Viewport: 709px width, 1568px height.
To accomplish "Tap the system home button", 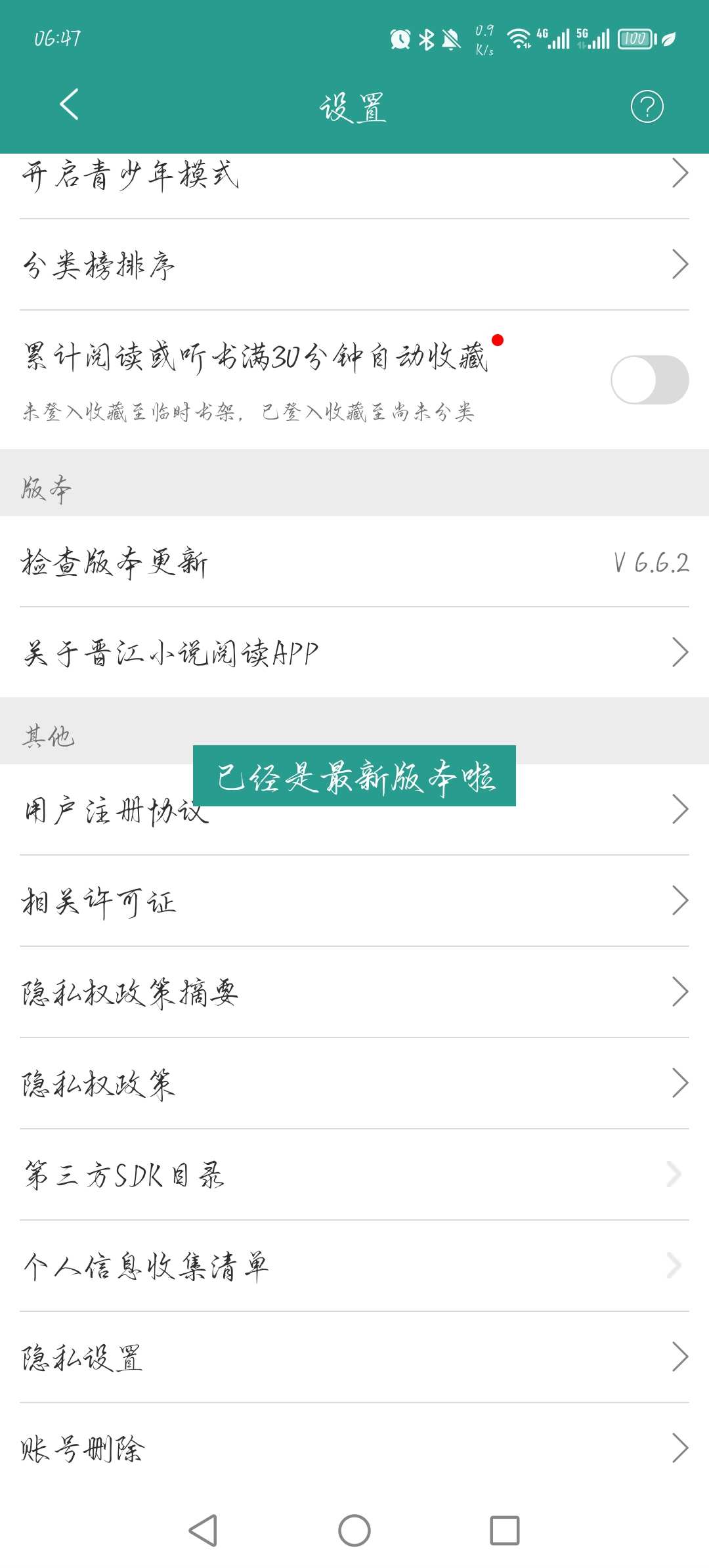I will coord(354,1531).
